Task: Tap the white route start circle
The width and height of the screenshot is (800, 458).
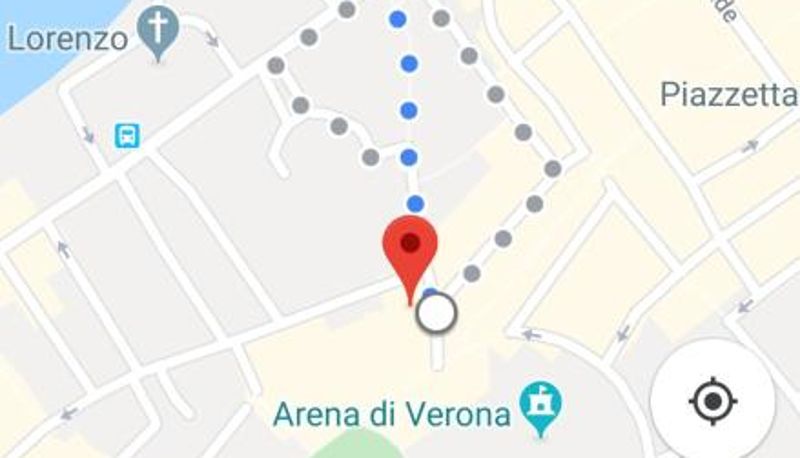Action: [x=436, y=313]
